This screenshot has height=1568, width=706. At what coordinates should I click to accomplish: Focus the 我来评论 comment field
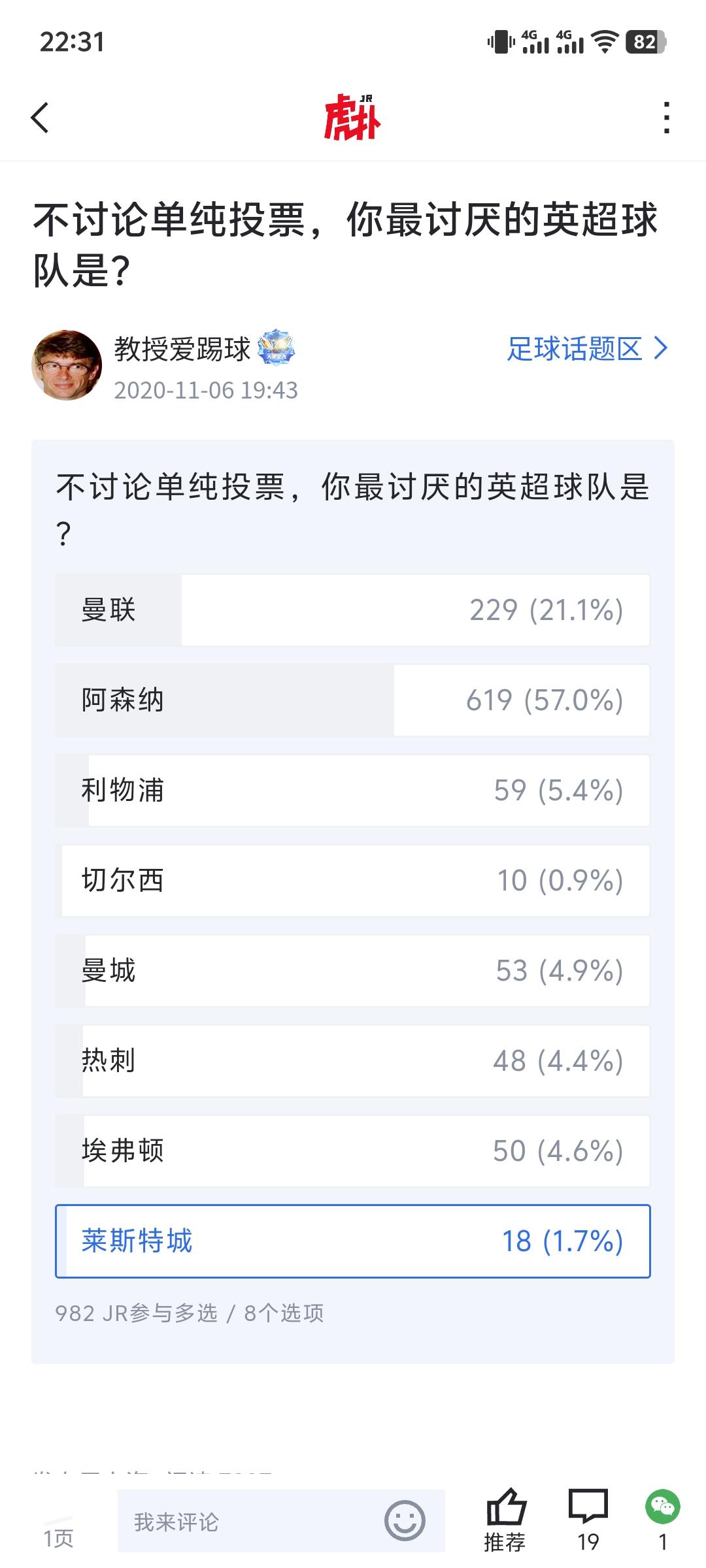click(x=248, y=1521)
